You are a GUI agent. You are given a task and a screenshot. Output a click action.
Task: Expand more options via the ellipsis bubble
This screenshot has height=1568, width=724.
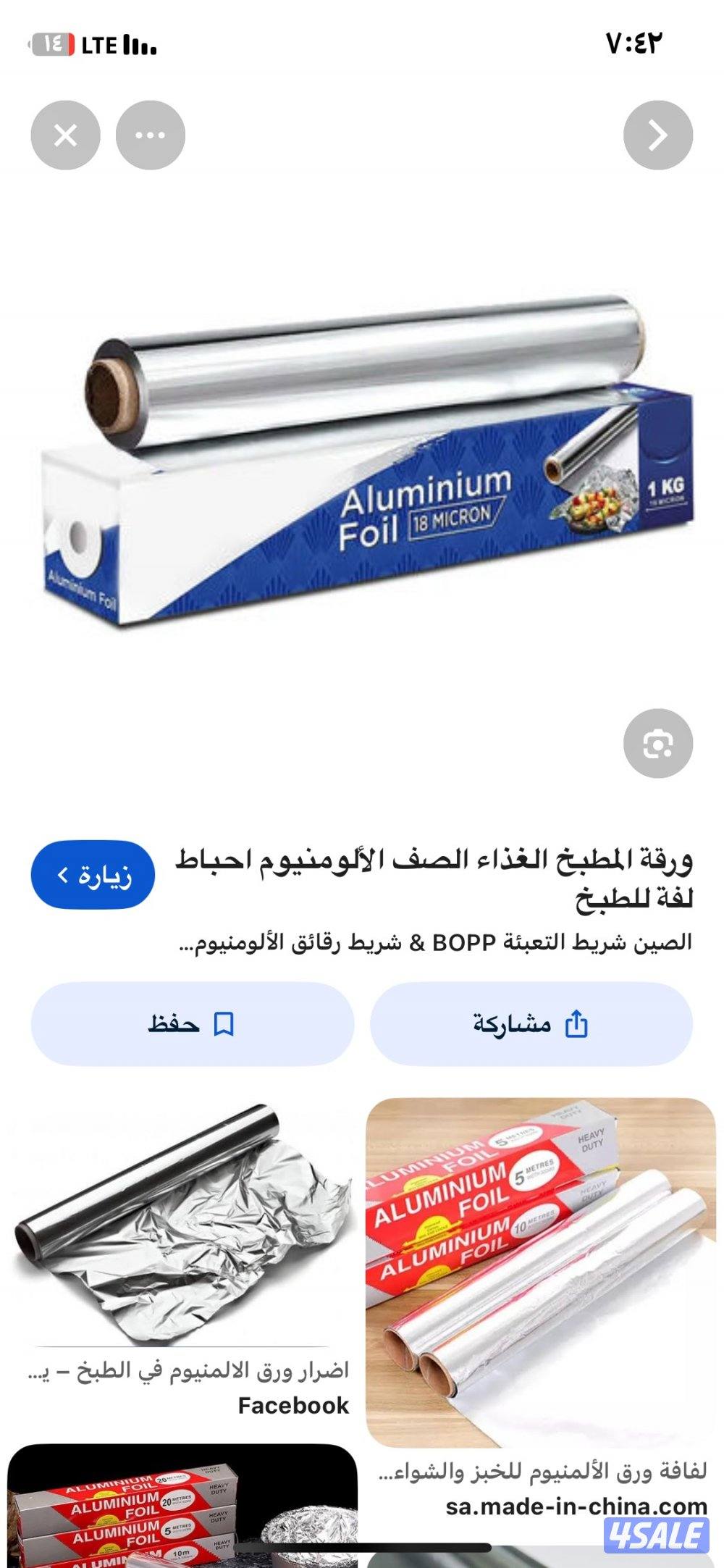tap(148, 133)
